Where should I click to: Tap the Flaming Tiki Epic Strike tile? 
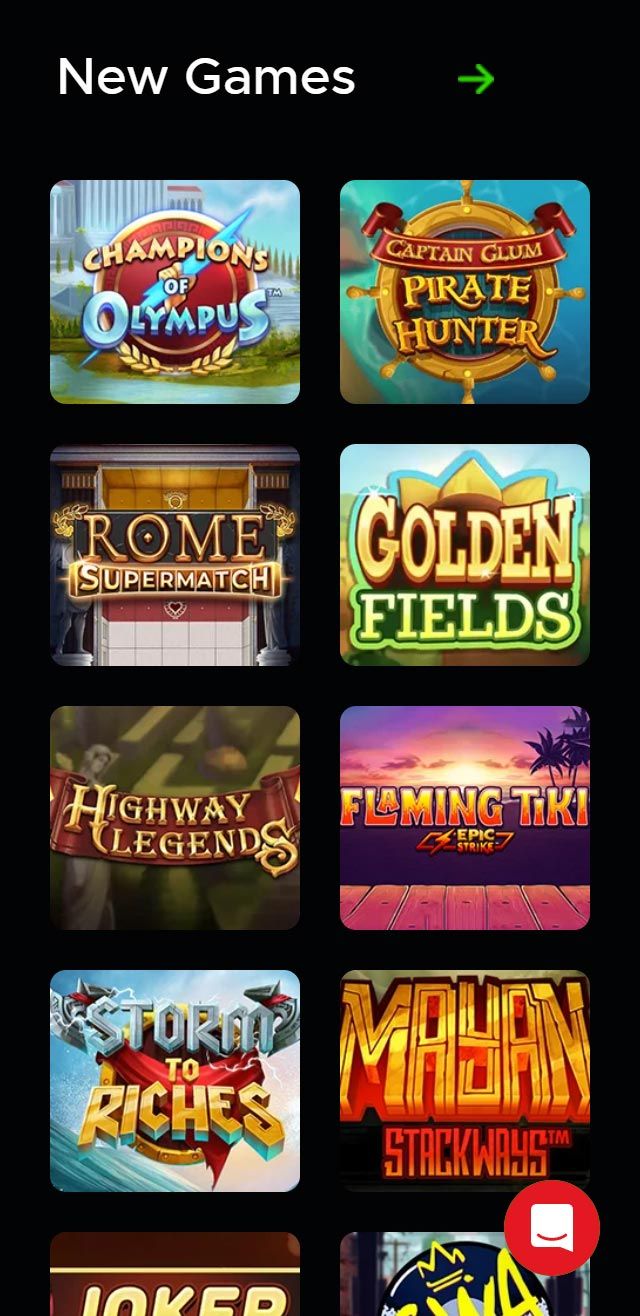click(x=465, y=818)
